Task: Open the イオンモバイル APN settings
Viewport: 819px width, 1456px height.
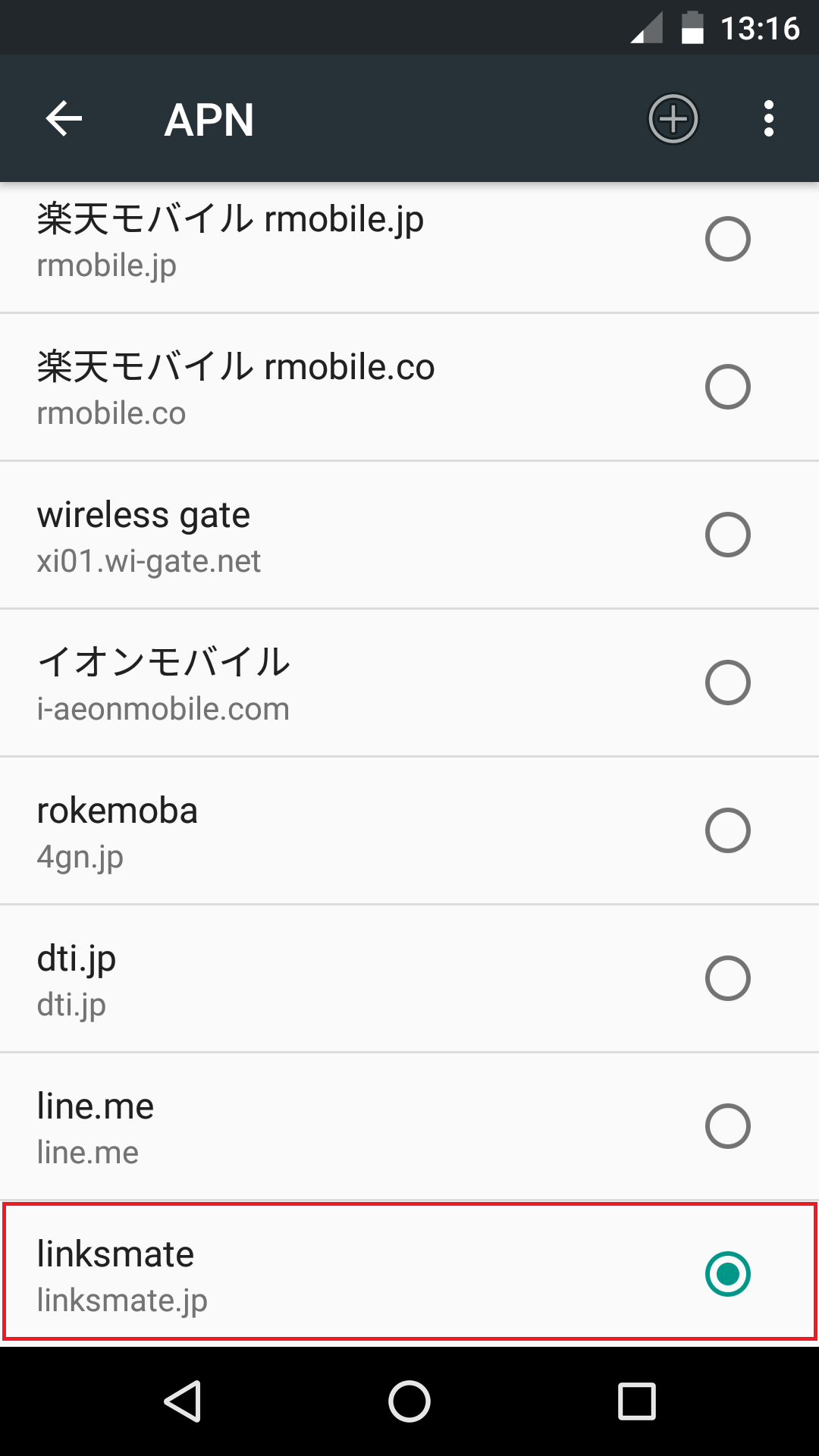Action: (303, 682)
